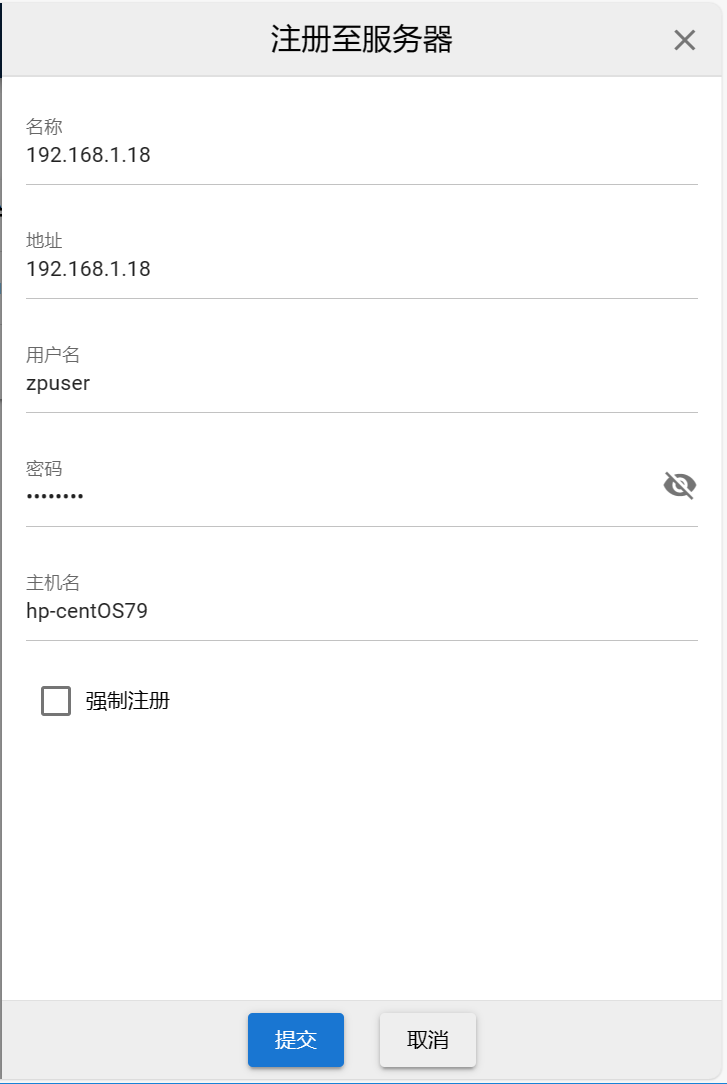Cancel with the 取消 button
The image size is (727, 1084).
[428, 1040]
